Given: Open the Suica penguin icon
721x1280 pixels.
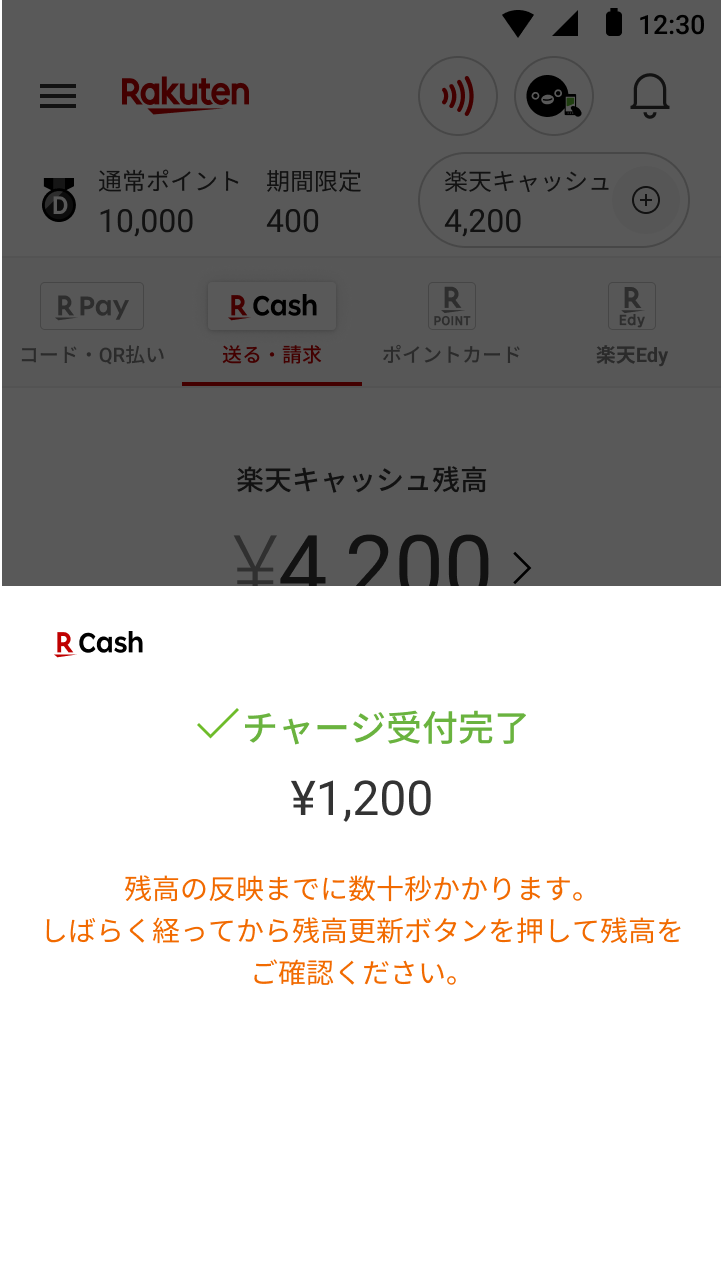Looking at the screenshot, I should pos(554,96).
